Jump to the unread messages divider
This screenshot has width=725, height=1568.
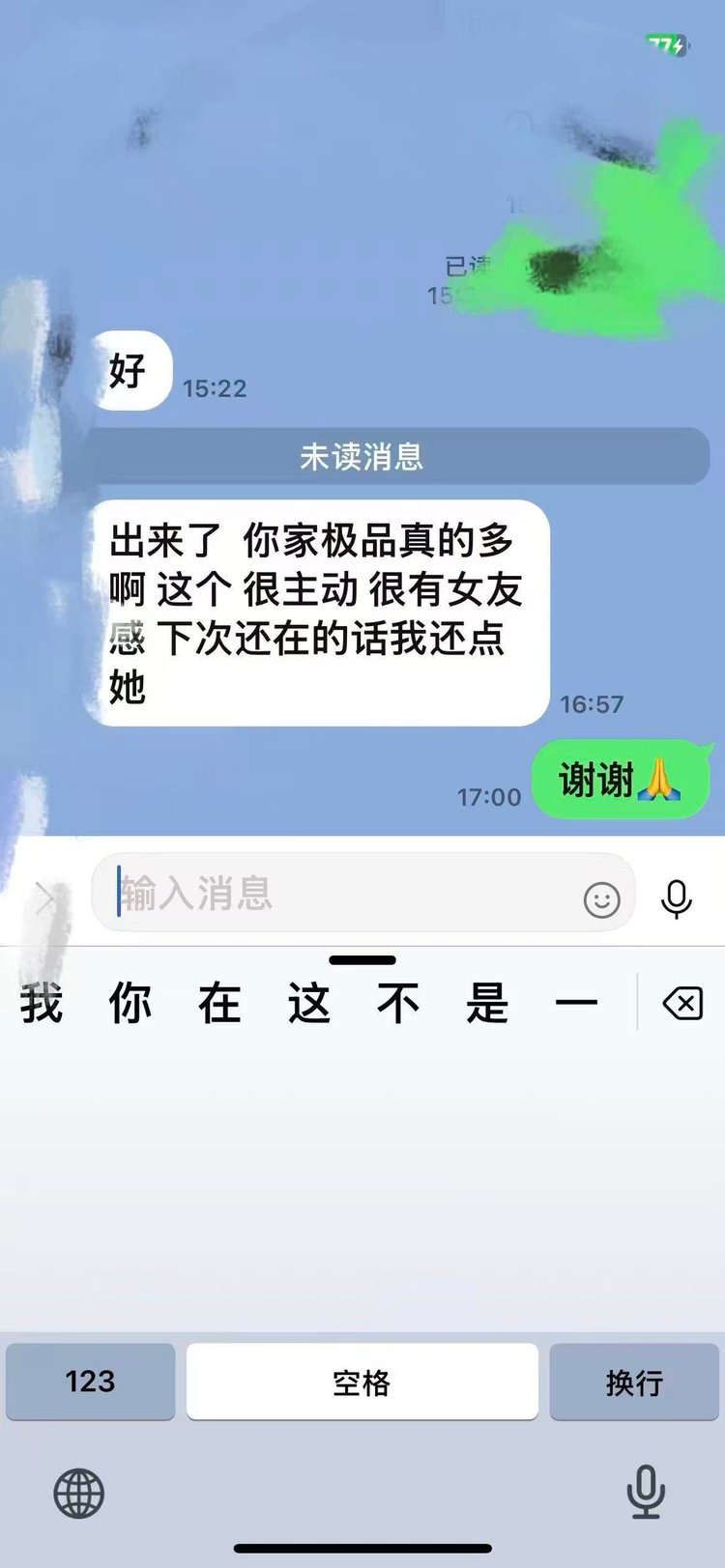[x=362, y=456]
